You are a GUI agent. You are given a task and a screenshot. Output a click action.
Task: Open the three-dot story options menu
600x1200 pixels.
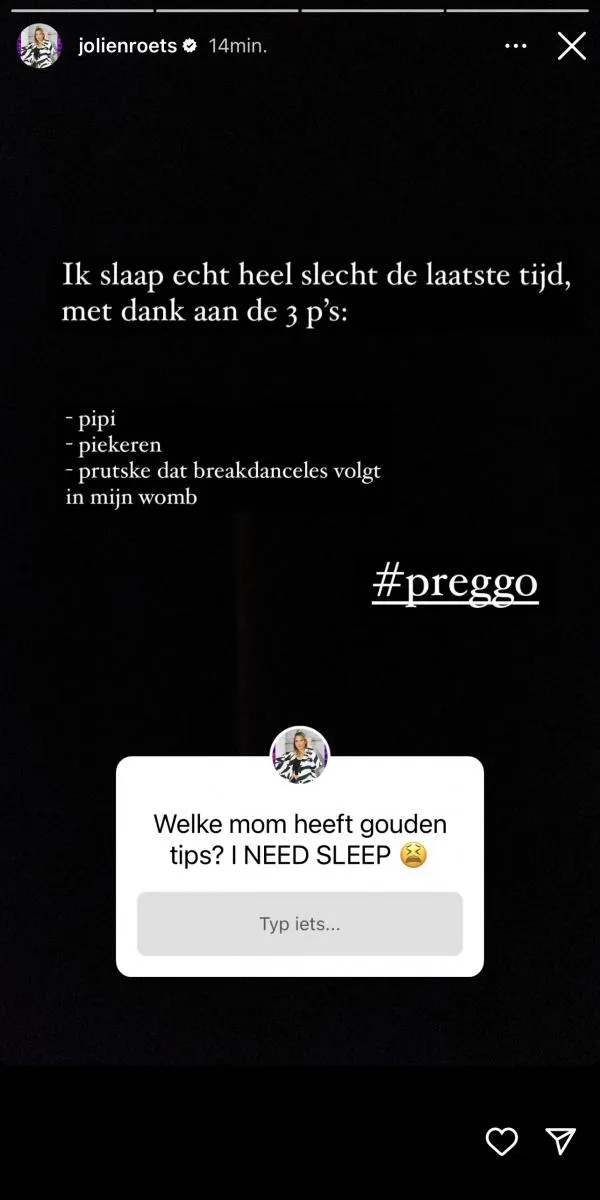(515, 46)
